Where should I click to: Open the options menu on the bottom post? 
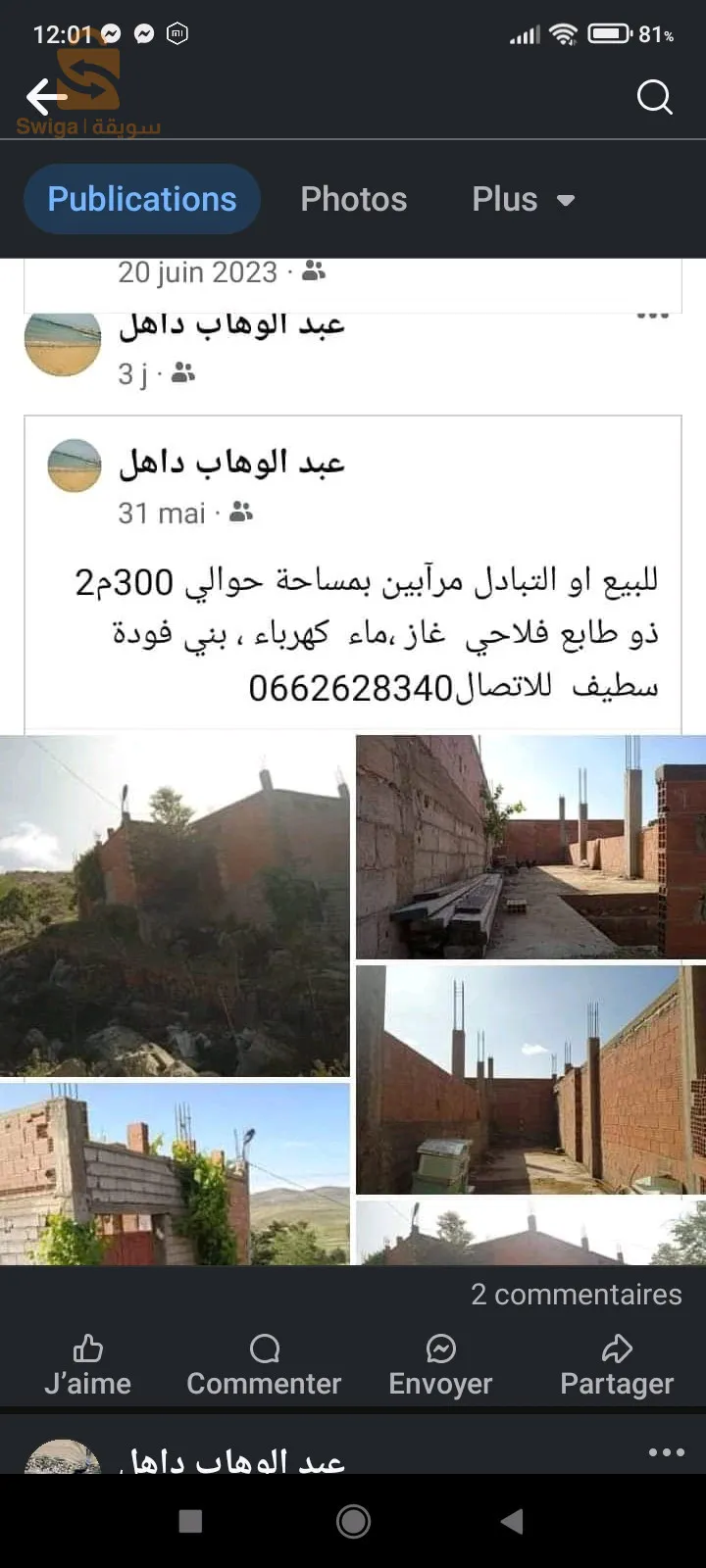click(666, 1452)
